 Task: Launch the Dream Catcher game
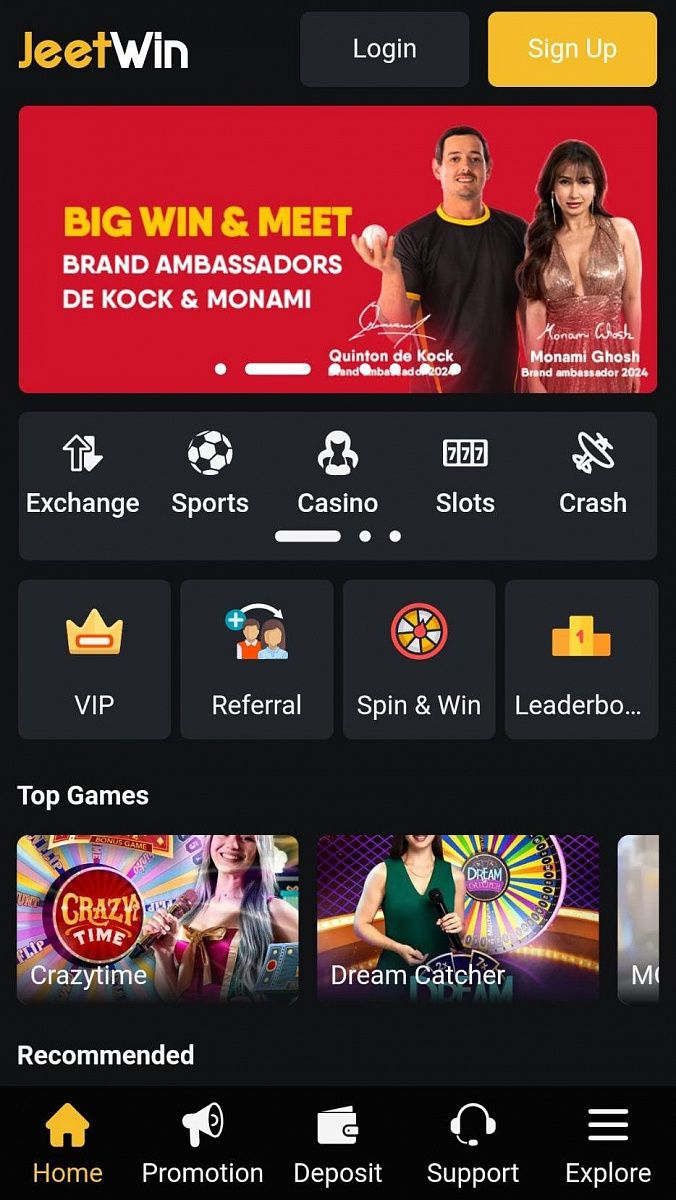click(458, 919)
